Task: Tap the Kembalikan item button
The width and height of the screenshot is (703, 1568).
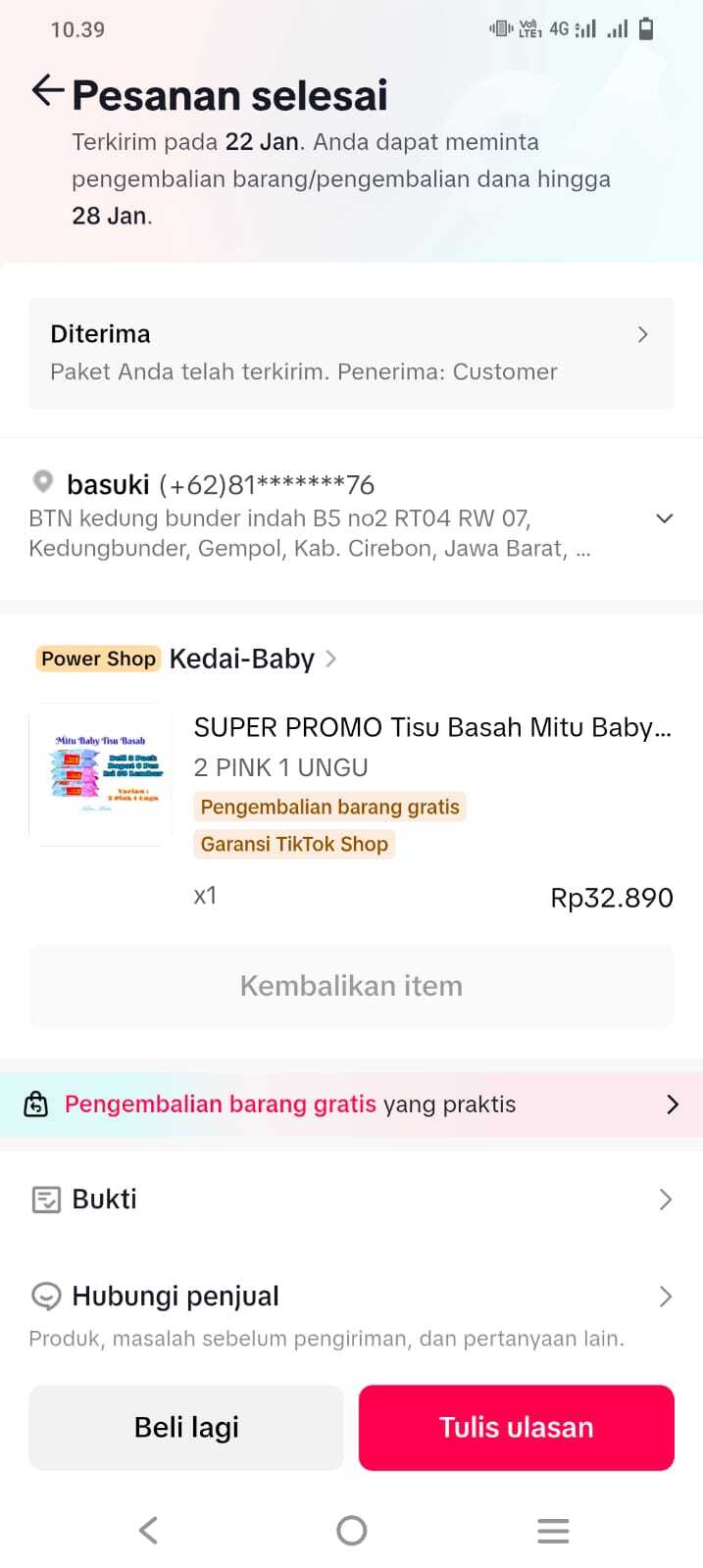Action: click(351, 986)
